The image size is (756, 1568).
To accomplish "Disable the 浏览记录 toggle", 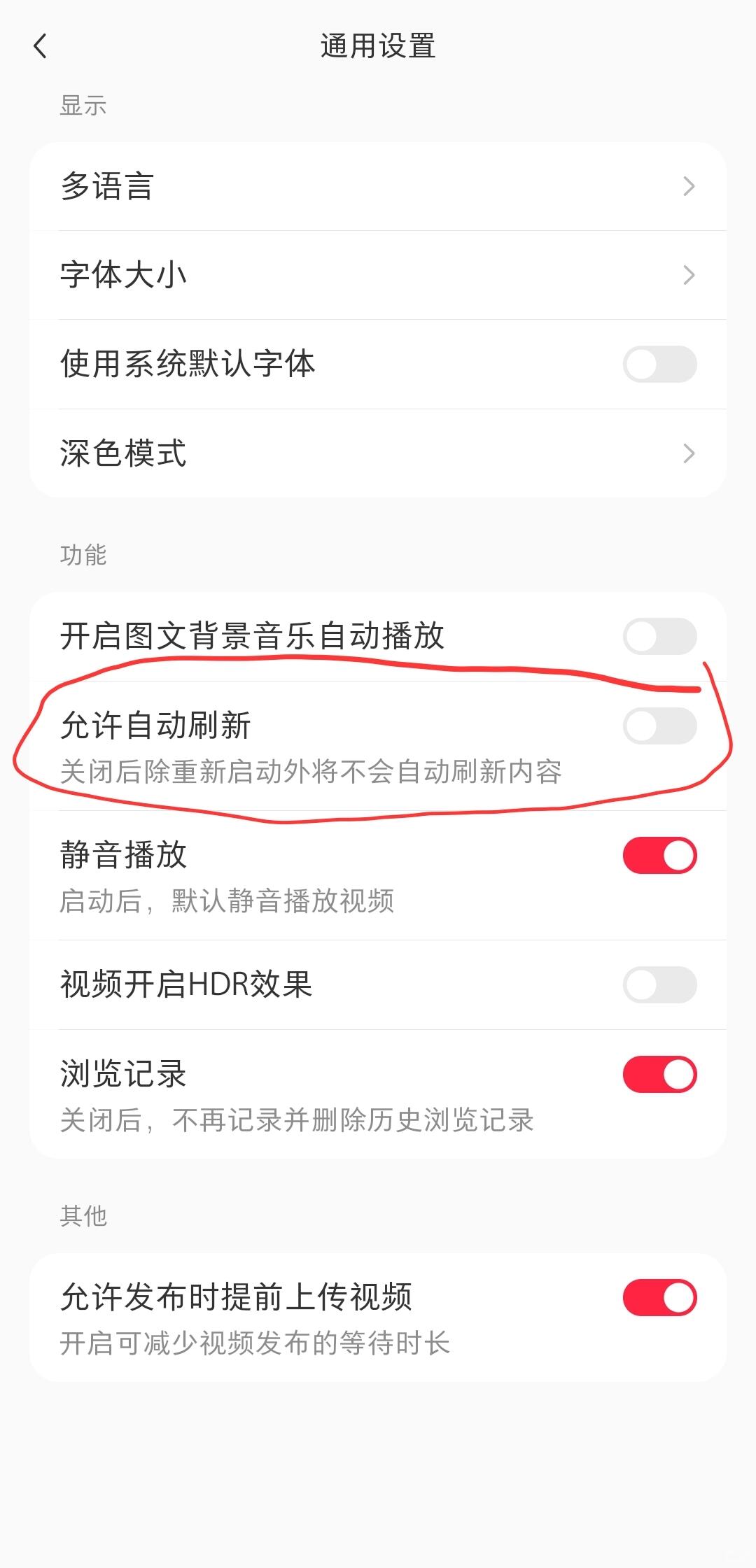I will (x=659, y=1074).
